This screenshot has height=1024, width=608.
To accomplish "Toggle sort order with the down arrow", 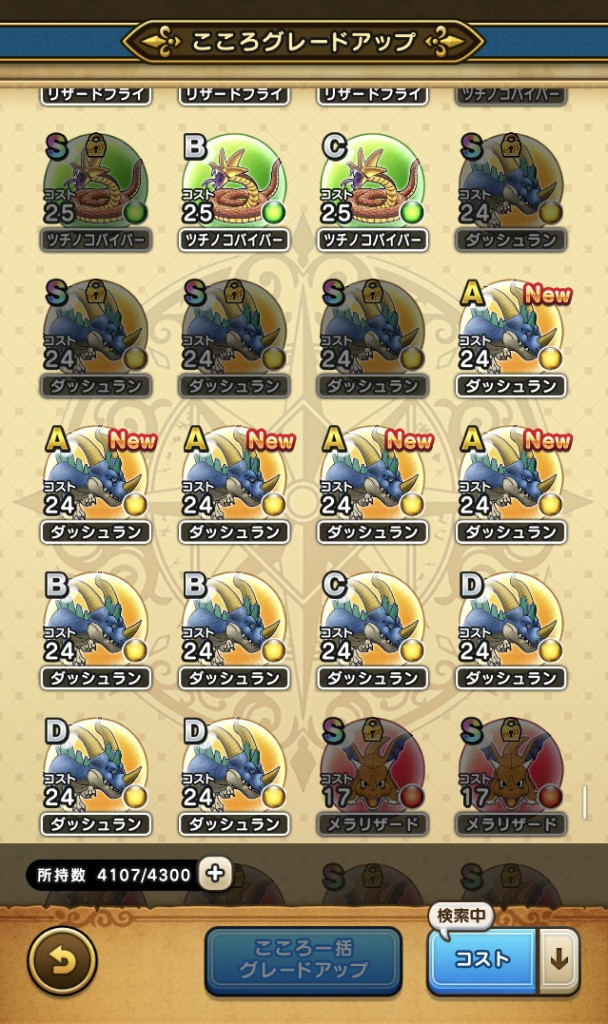I will (558, 960).
